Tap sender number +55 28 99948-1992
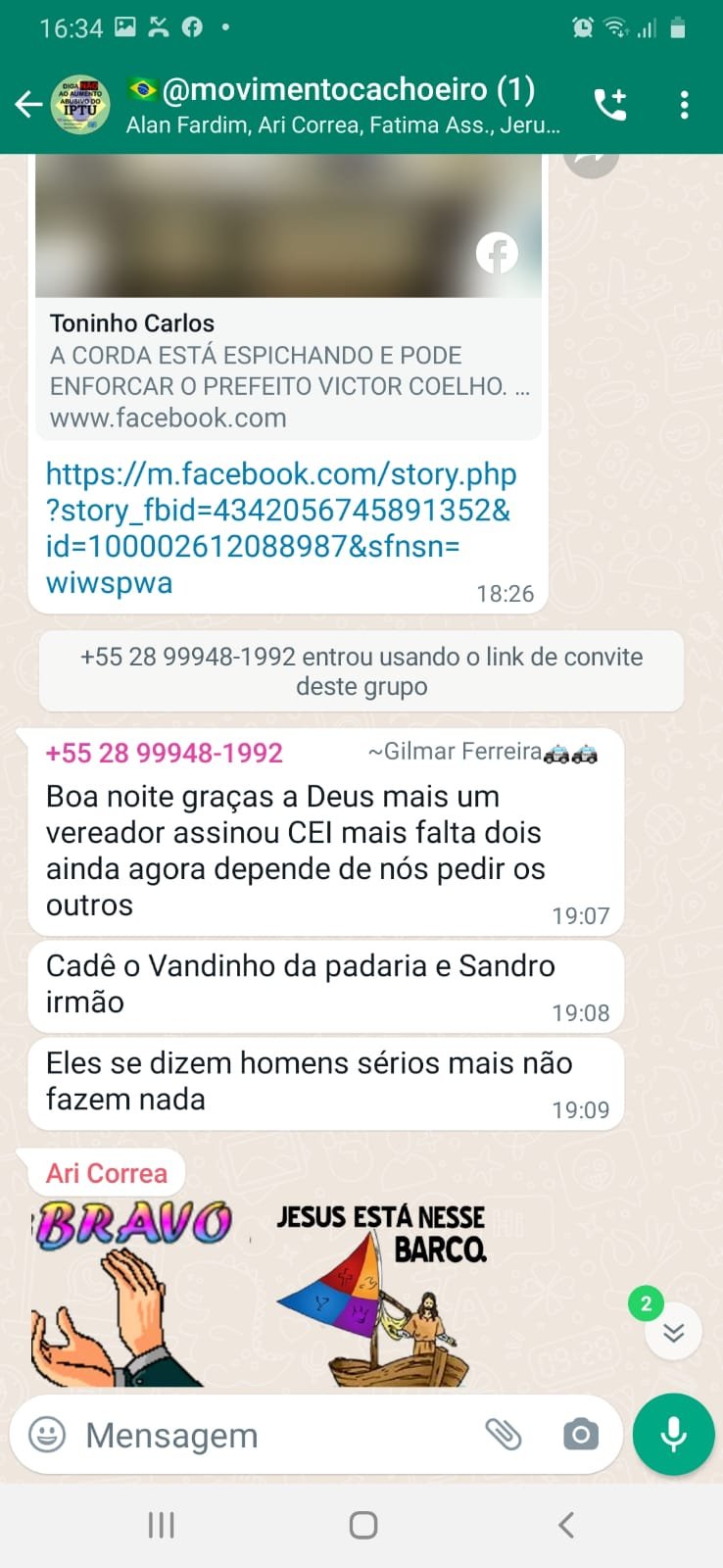The height and width of the screenshot is (1568, 723). [x=165, y=753]
